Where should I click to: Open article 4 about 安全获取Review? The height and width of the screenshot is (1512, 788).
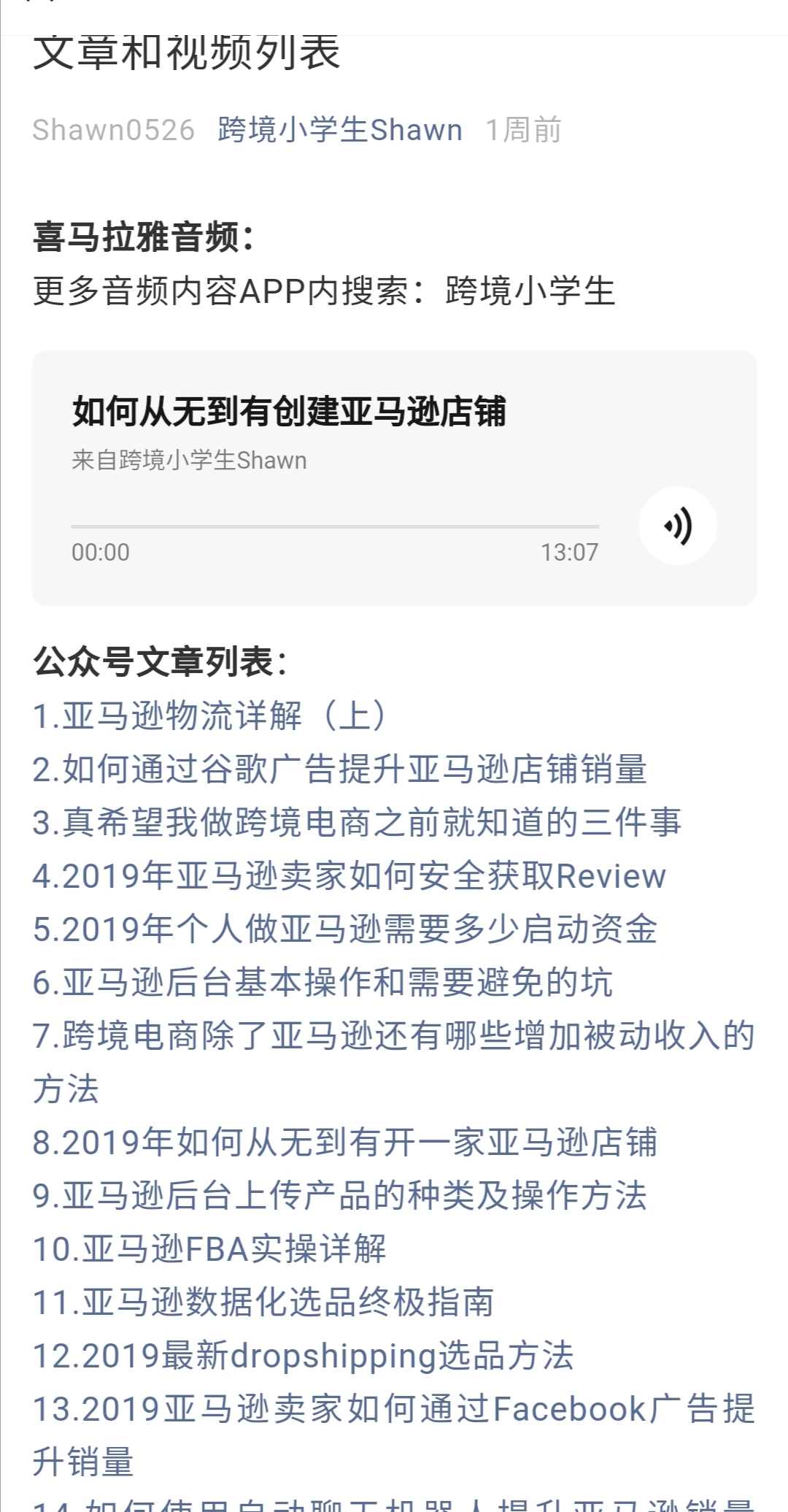click(x=349, y=875)
